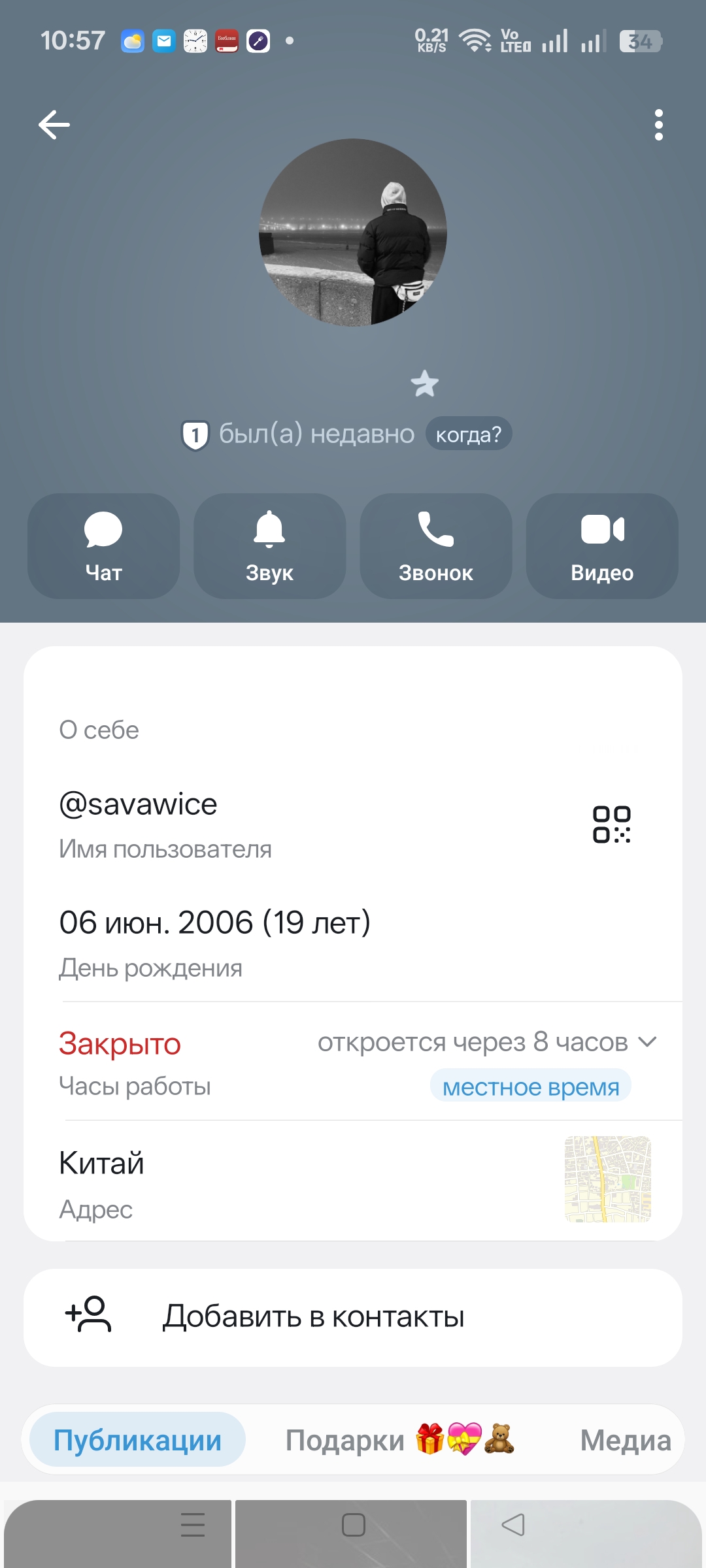Expand the business hours chevron
Image resolution: width=706 pixels, height=1568 pixels.
[647, 1041]
